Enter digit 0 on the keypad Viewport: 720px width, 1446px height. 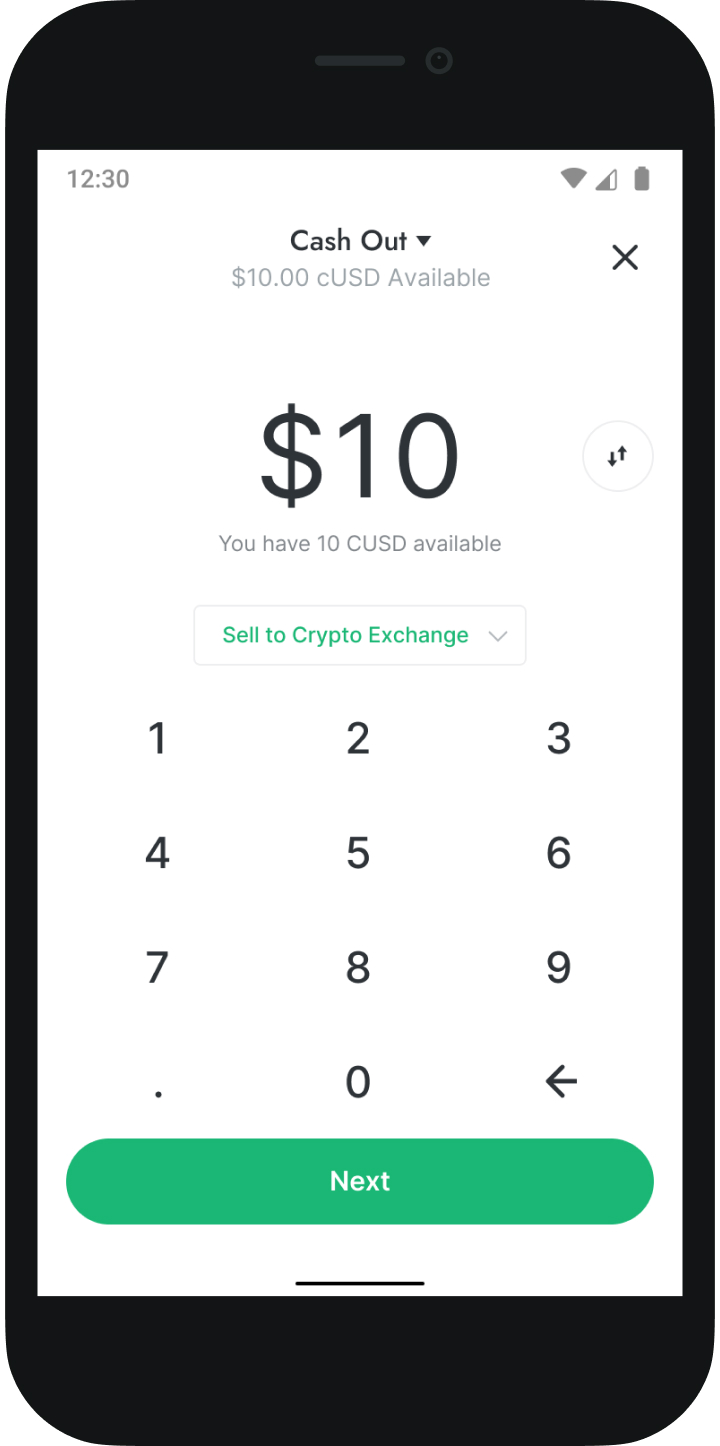click(x=358, y=1081)
